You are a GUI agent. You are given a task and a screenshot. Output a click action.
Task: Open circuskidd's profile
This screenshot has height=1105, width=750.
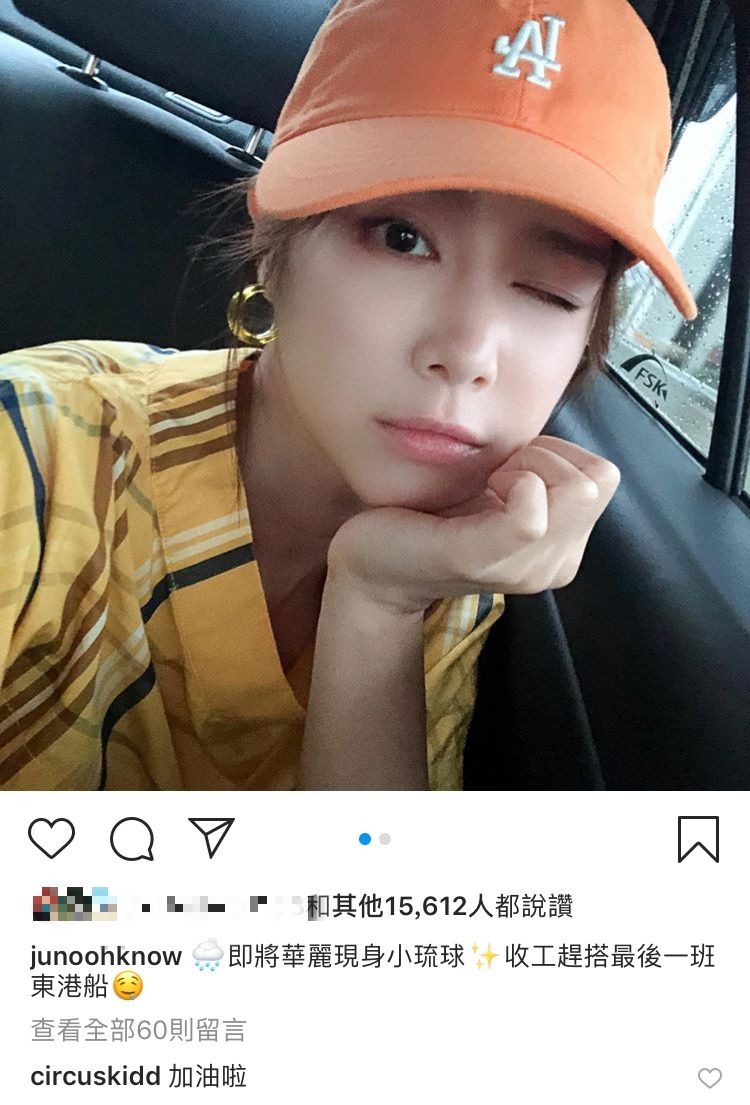tap(96, 1076)
